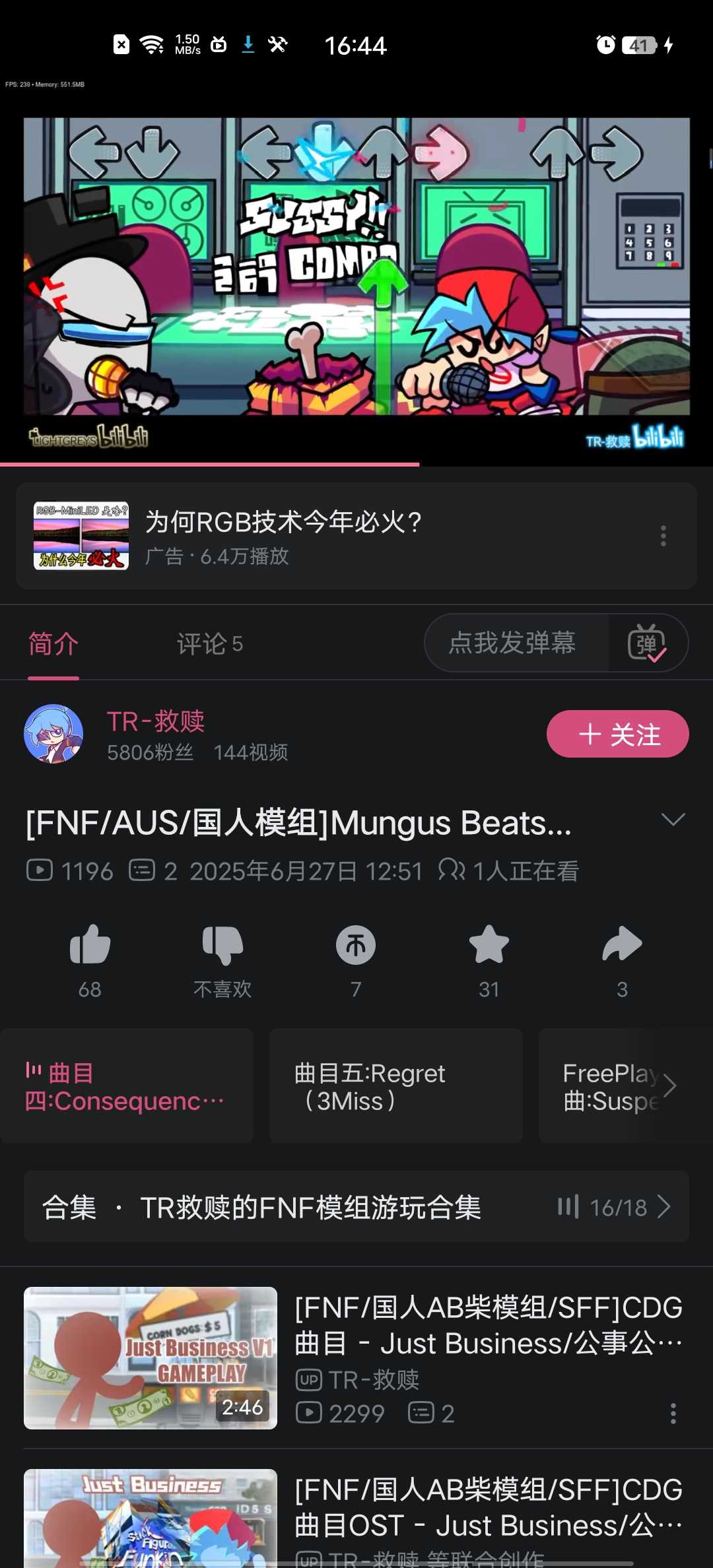Open more options for the 2:46 video
Image resolution: width=713 pixels, height=1568 pixels.
click(673, 1413)
